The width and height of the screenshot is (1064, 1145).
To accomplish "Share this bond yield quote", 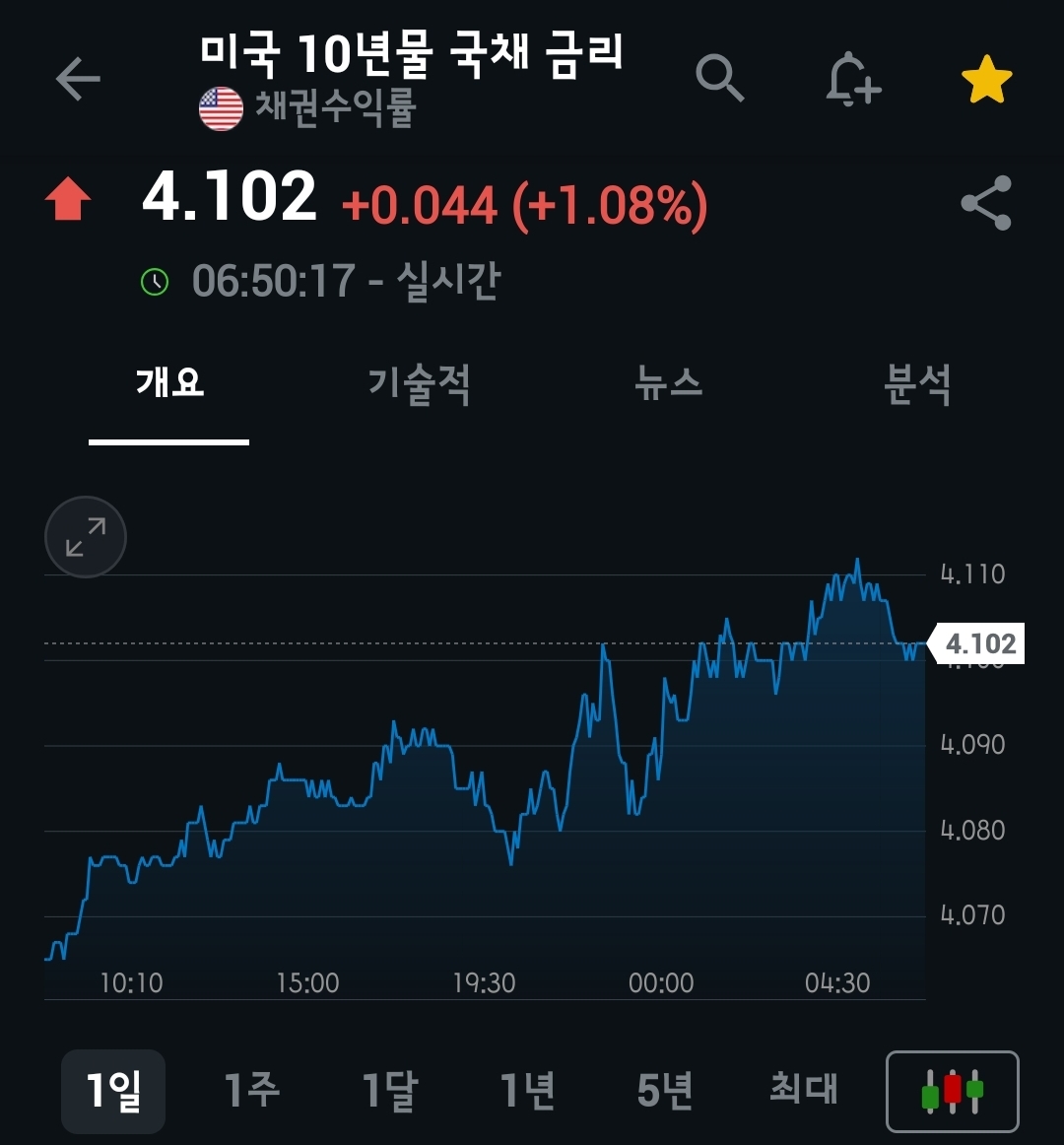I will (986, 203).
